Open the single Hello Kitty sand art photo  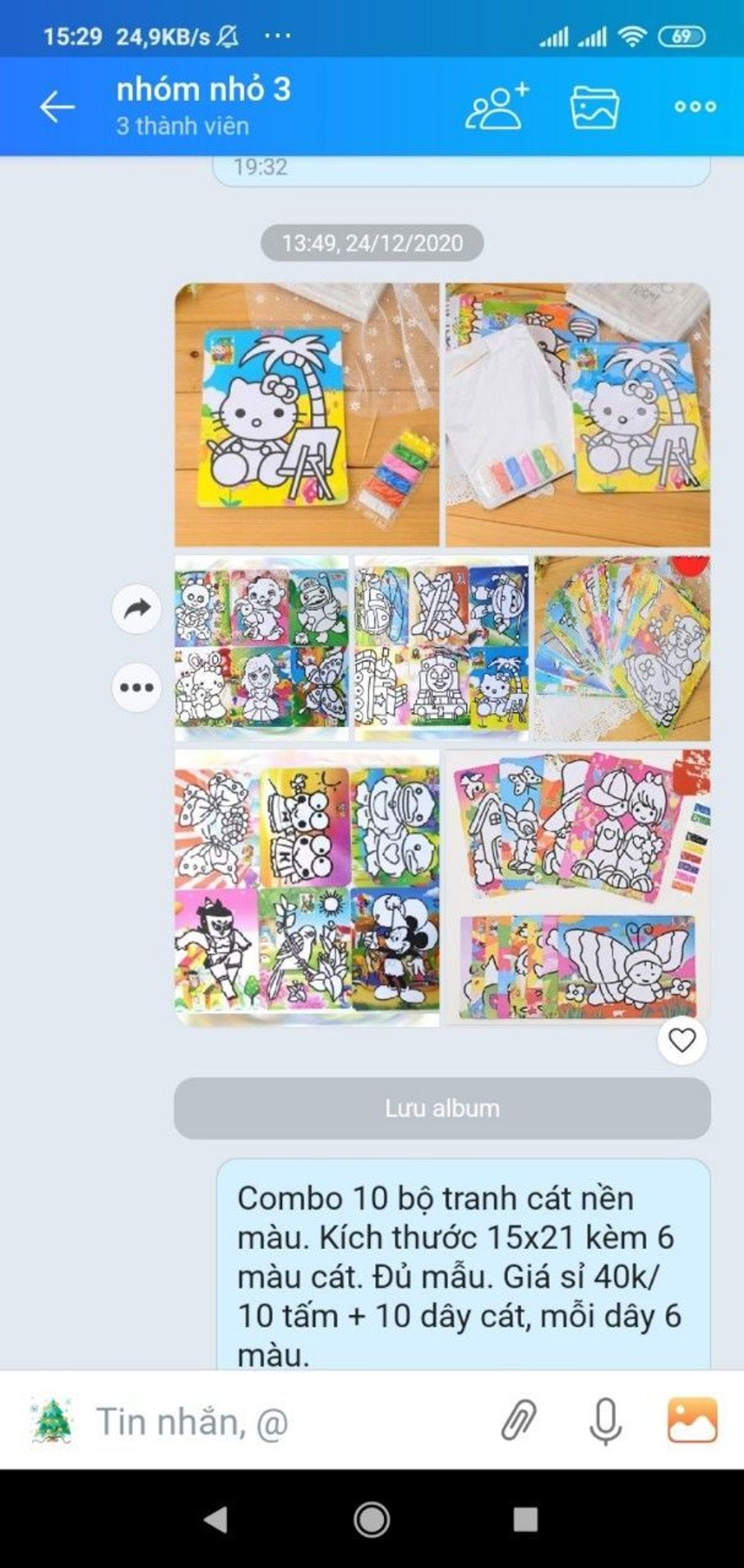pyautogui.click(x=306, y=414)
